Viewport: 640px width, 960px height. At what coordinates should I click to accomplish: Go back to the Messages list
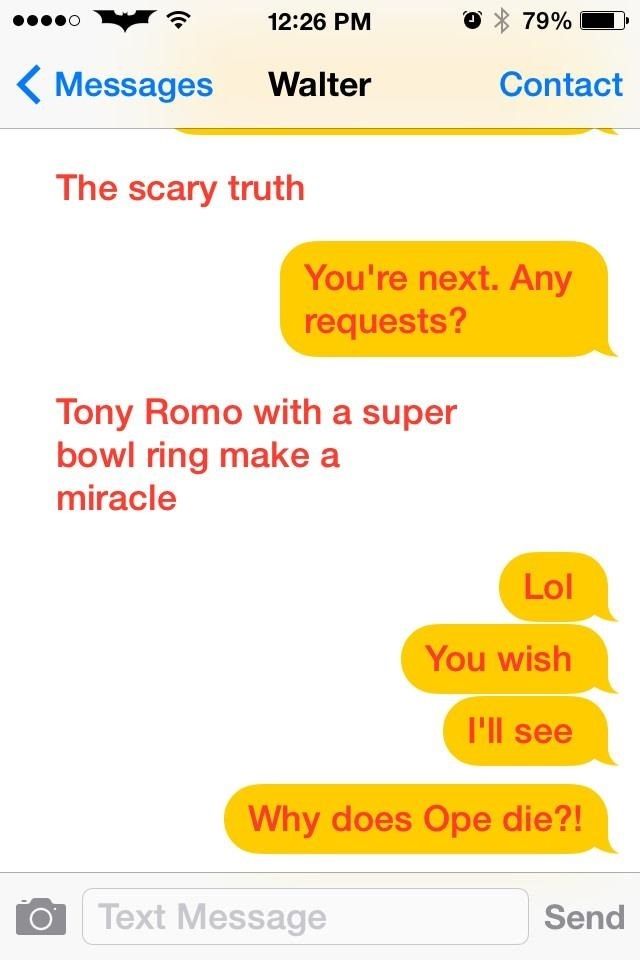pyautogui.click(x=115, y=85)
